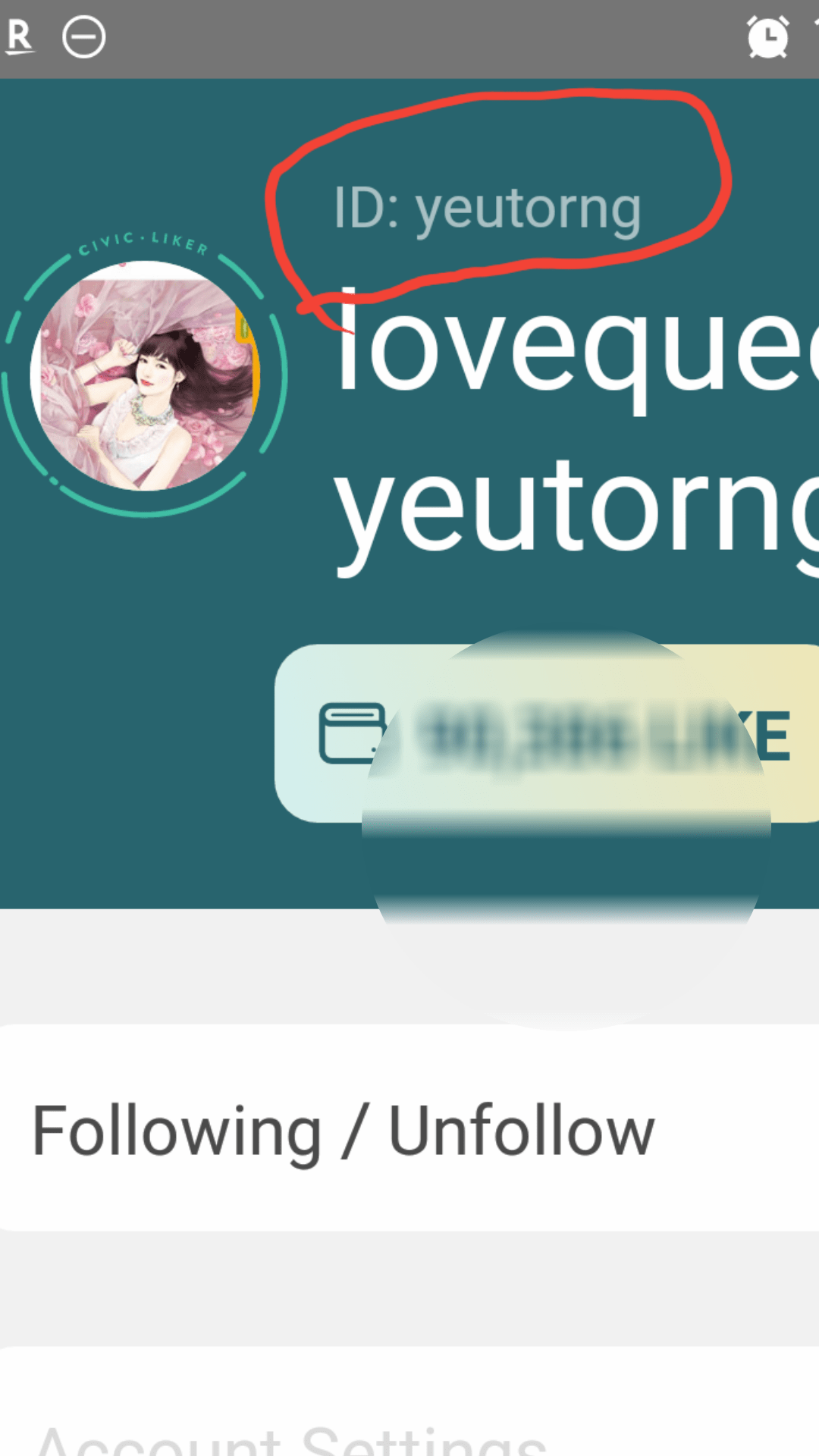The image size is (819, 1456).
Task: Open the LIKE wallet balance button
Action: pos(546,733)
